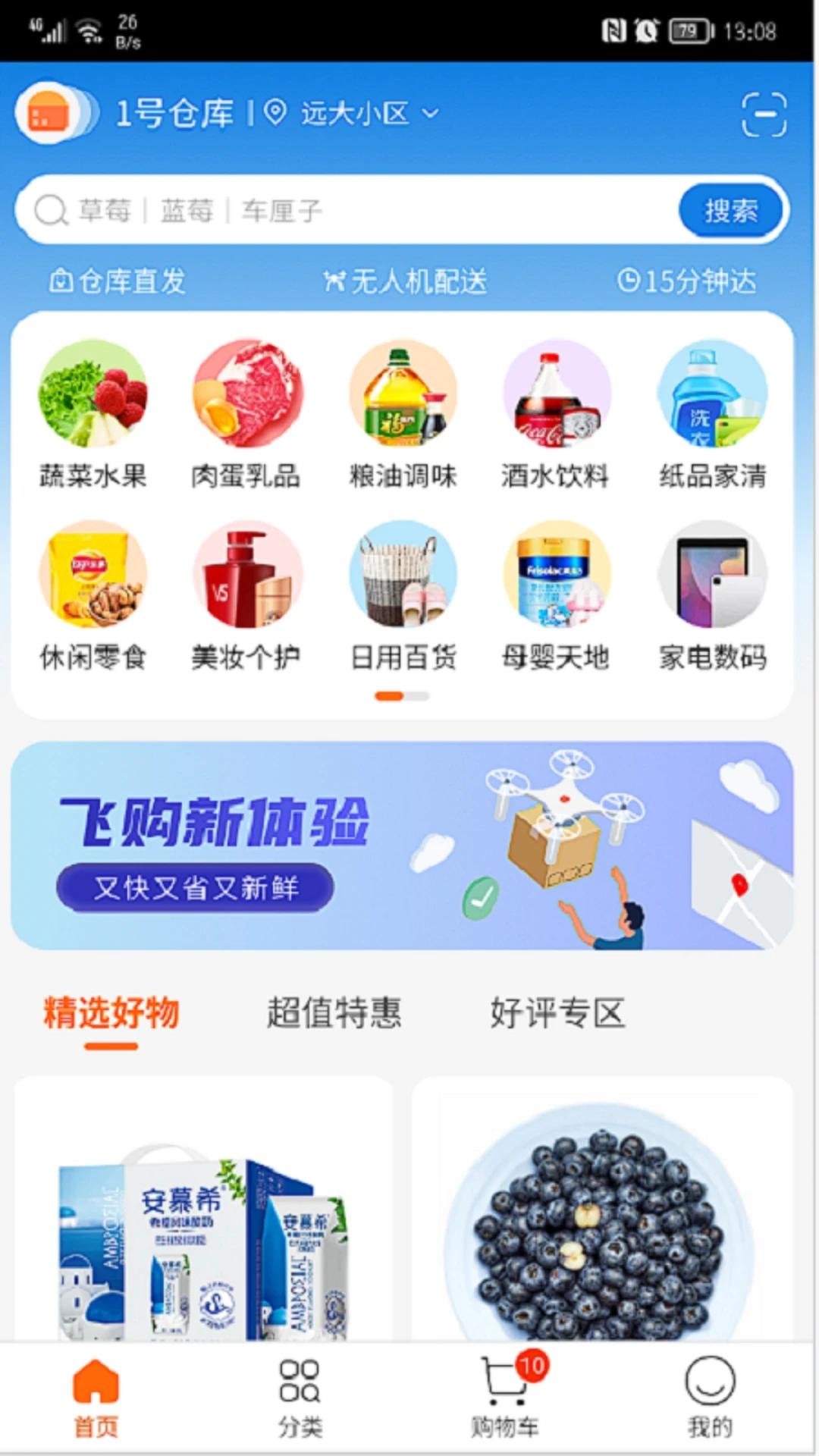819x1456 pixels.
Task: Tap the 美妆个护 category icon
Action: pyautogui.click(x=246, y=580)
